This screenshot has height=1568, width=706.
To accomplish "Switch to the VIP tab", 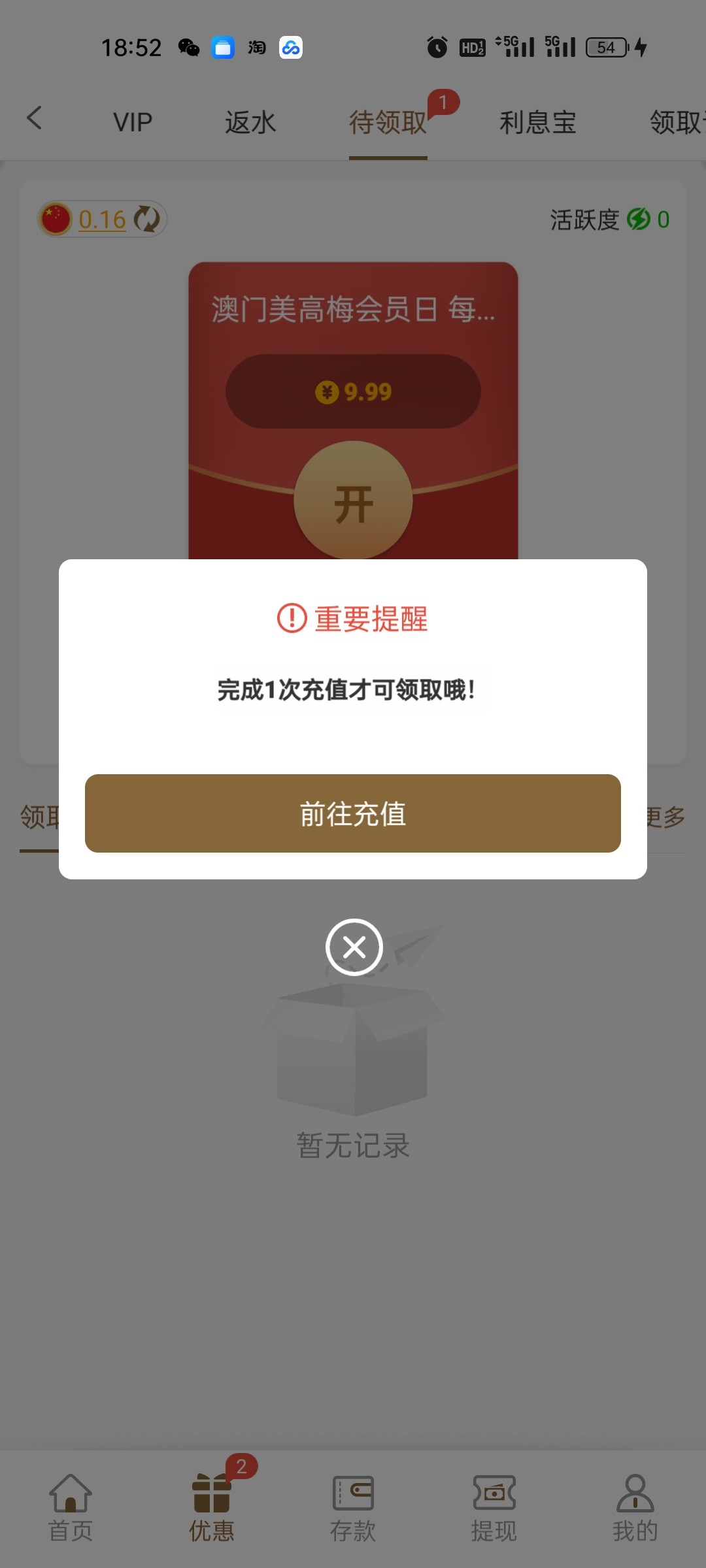I will tap(133, 122).
